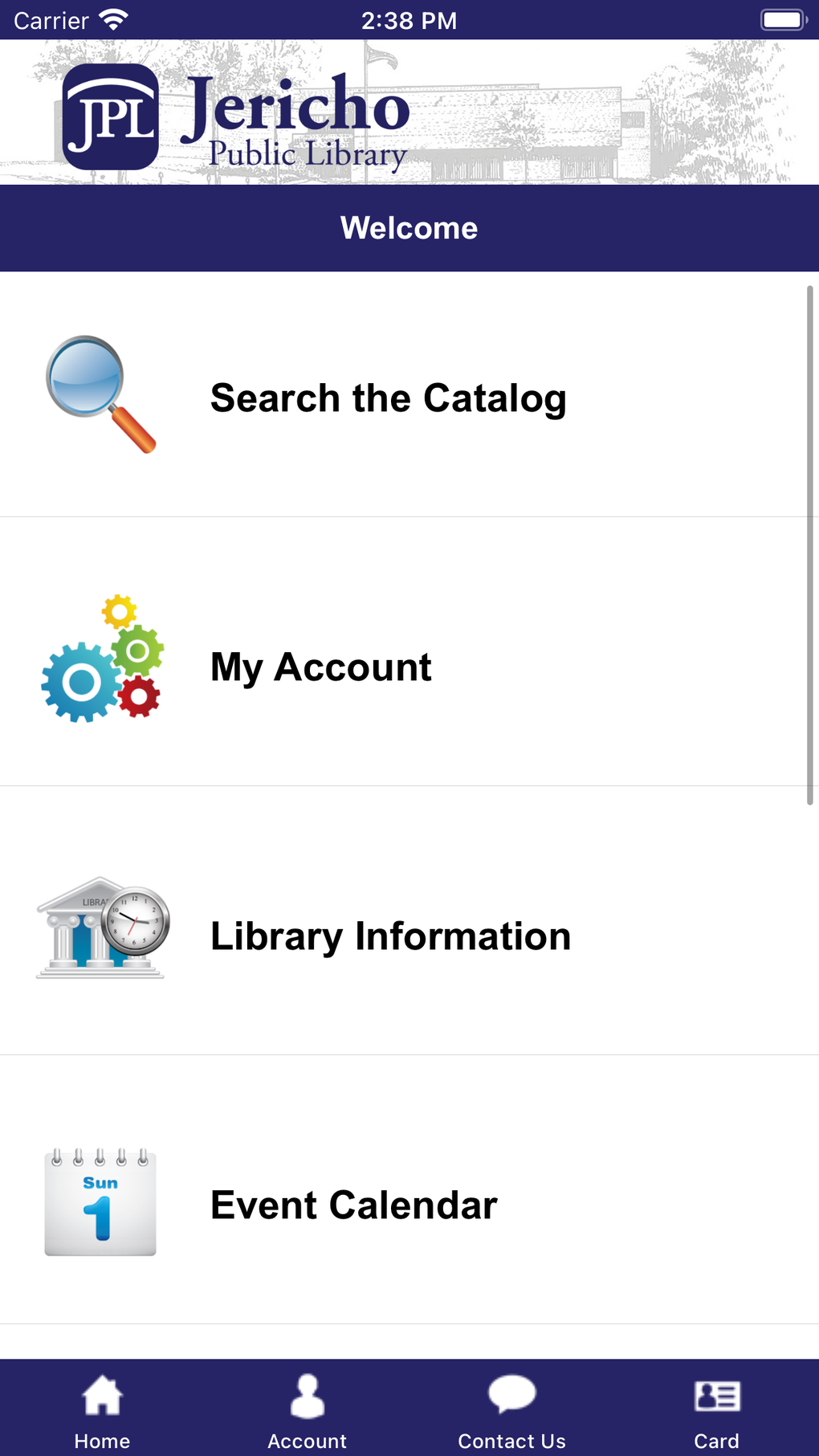Viewport: 819px width, 1456px height.
Task: Tap the Wi-Fi icon in the status bar
Action: pos(115,18)
